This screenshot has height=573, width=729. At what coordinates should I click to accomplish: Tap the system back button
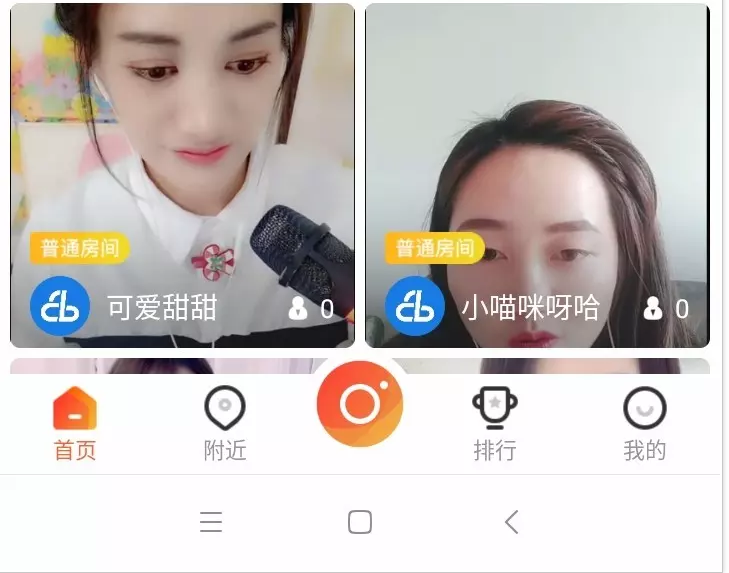pyautogui.click(x=511, y=521)
